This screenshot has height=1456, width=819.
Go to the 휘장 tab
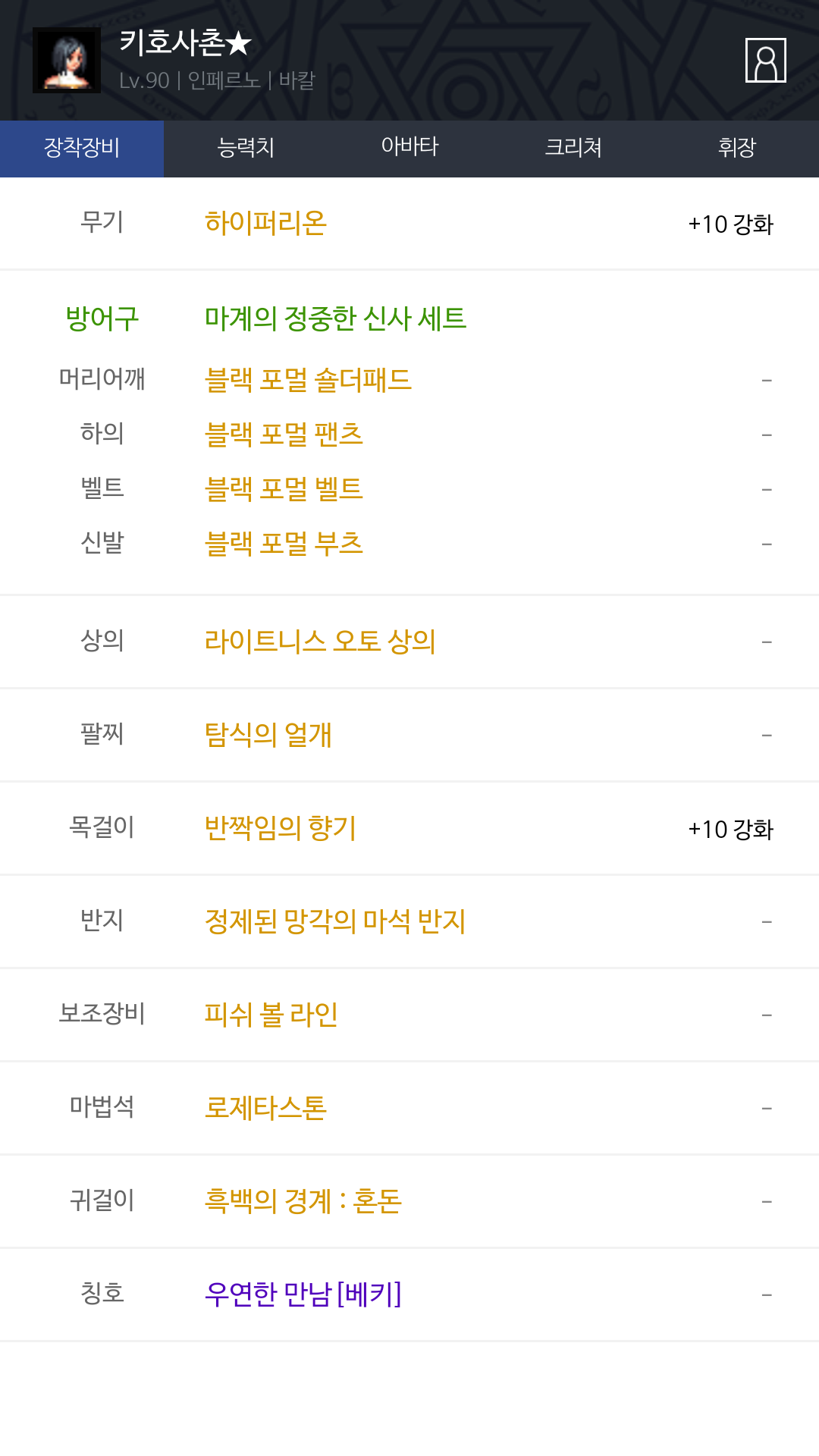737,148
